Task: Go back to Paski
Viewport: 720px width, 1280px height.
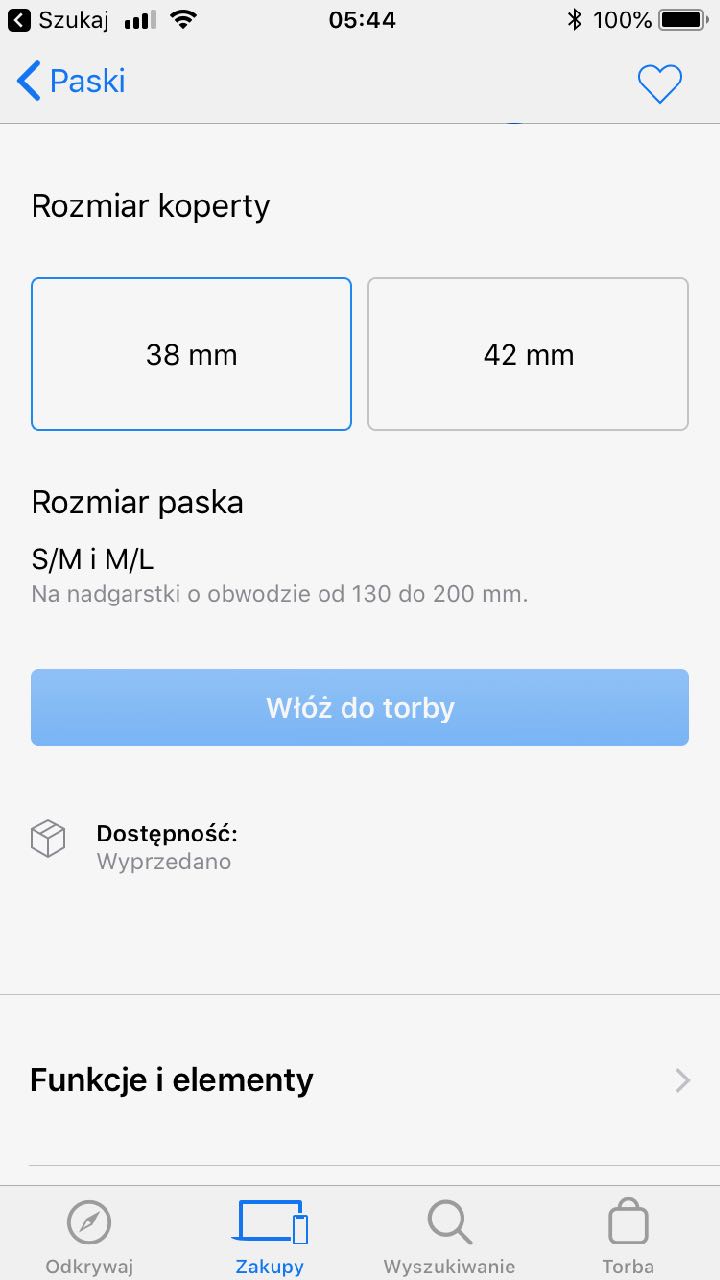Action: tap(71, 81)
